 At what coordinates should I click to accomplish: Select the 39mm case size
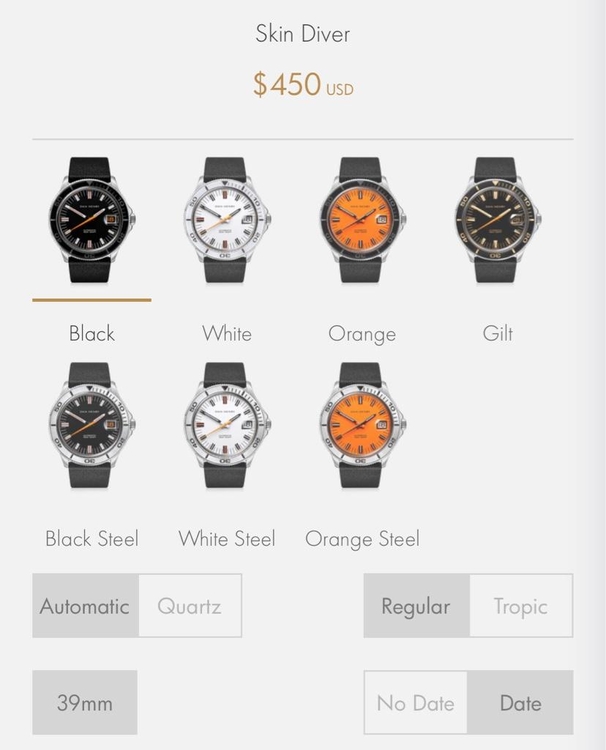tap(84, 703)
